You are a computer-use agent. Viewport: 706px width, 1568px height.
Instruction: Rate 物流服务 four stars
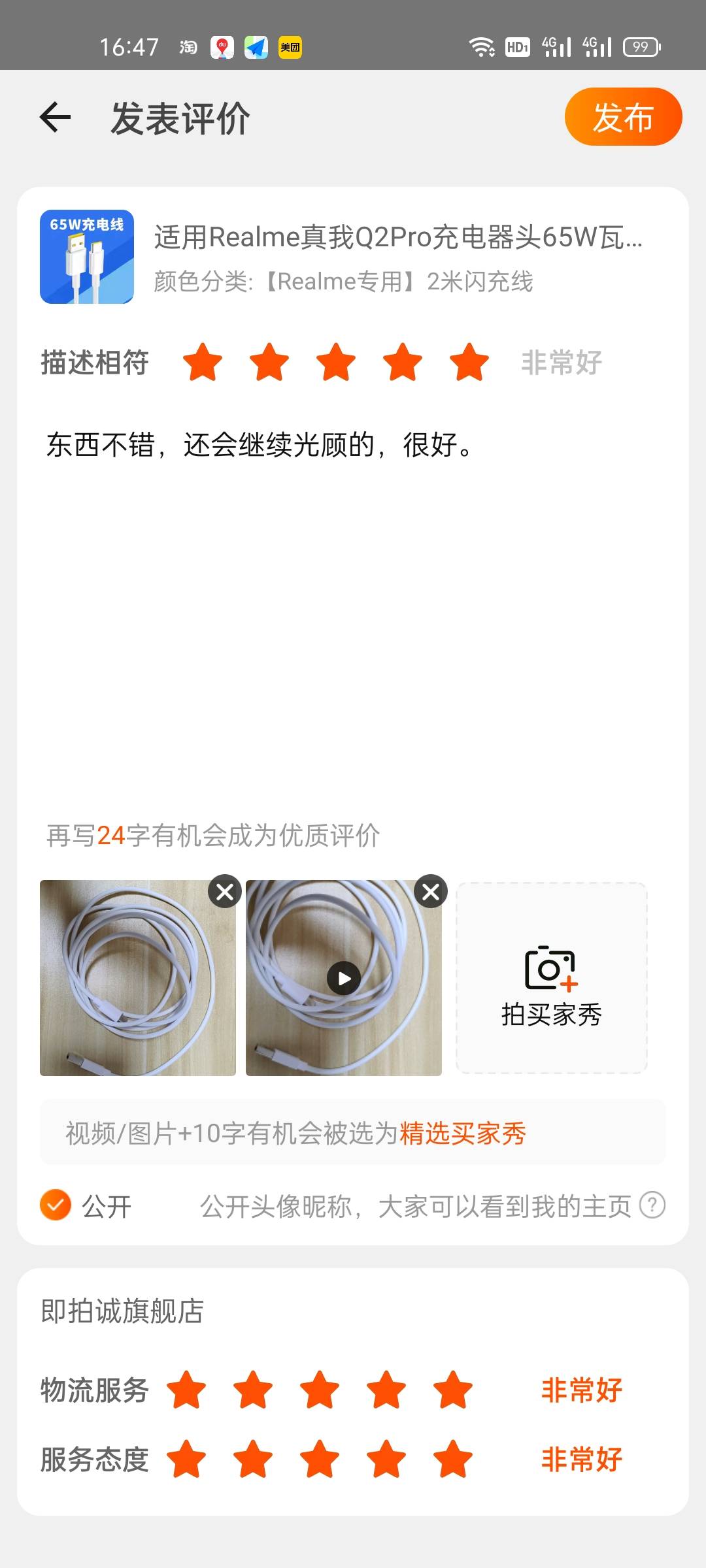click(x=386, y=1390)
